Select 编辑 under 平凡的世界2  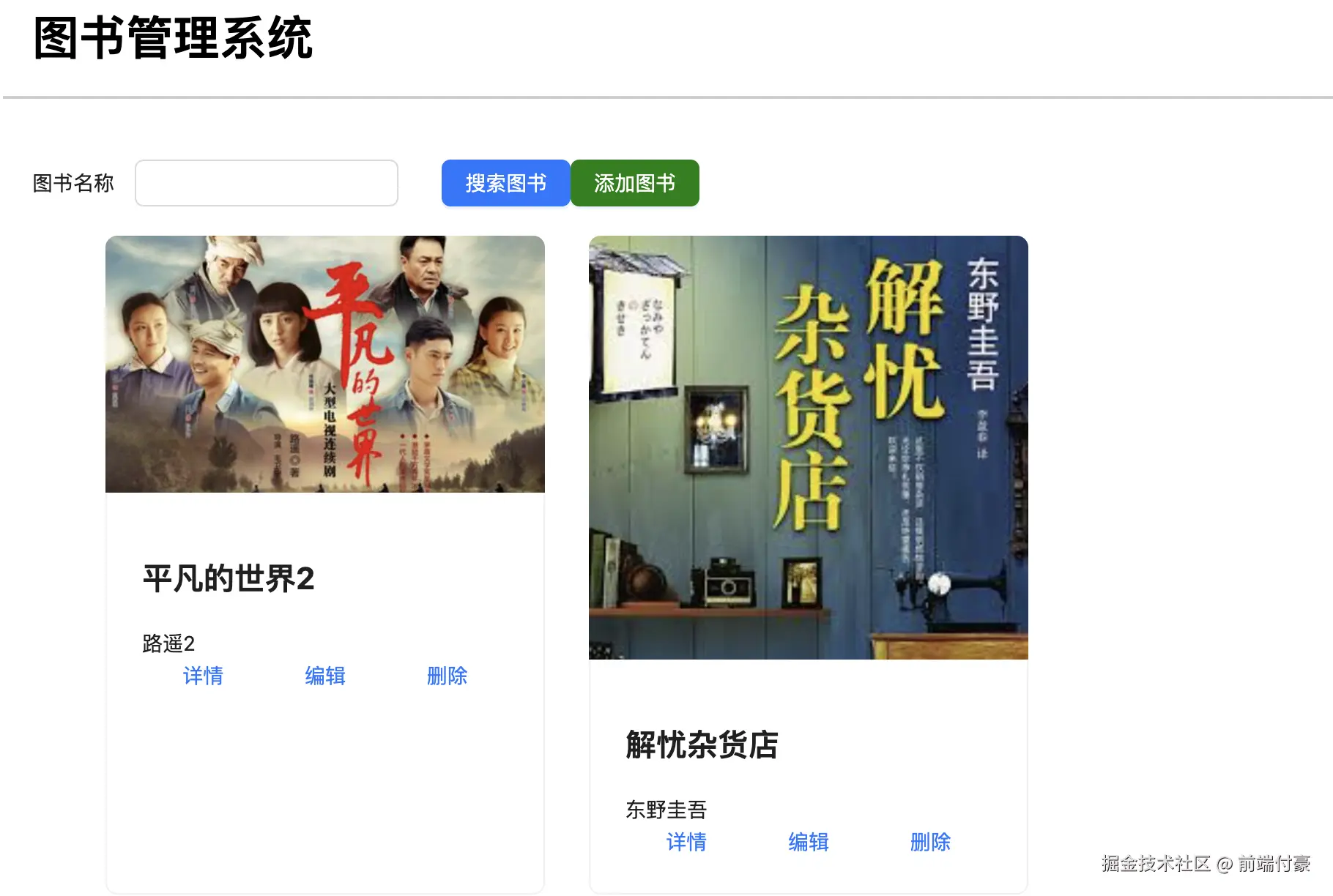tap(325, 676)
